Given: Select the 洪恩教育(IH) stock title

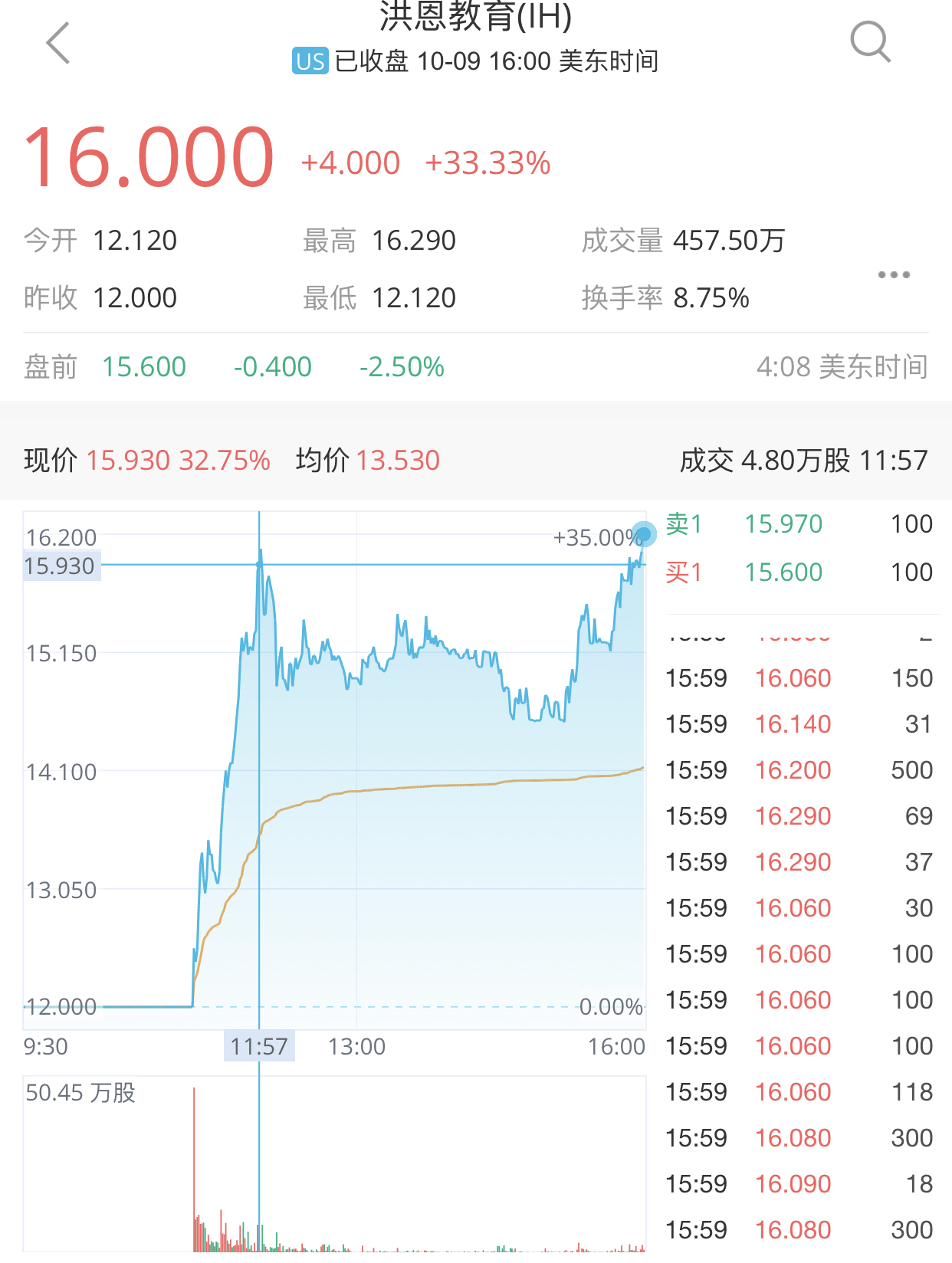Looking at the screenshot, I should click(x=475, y=18).
